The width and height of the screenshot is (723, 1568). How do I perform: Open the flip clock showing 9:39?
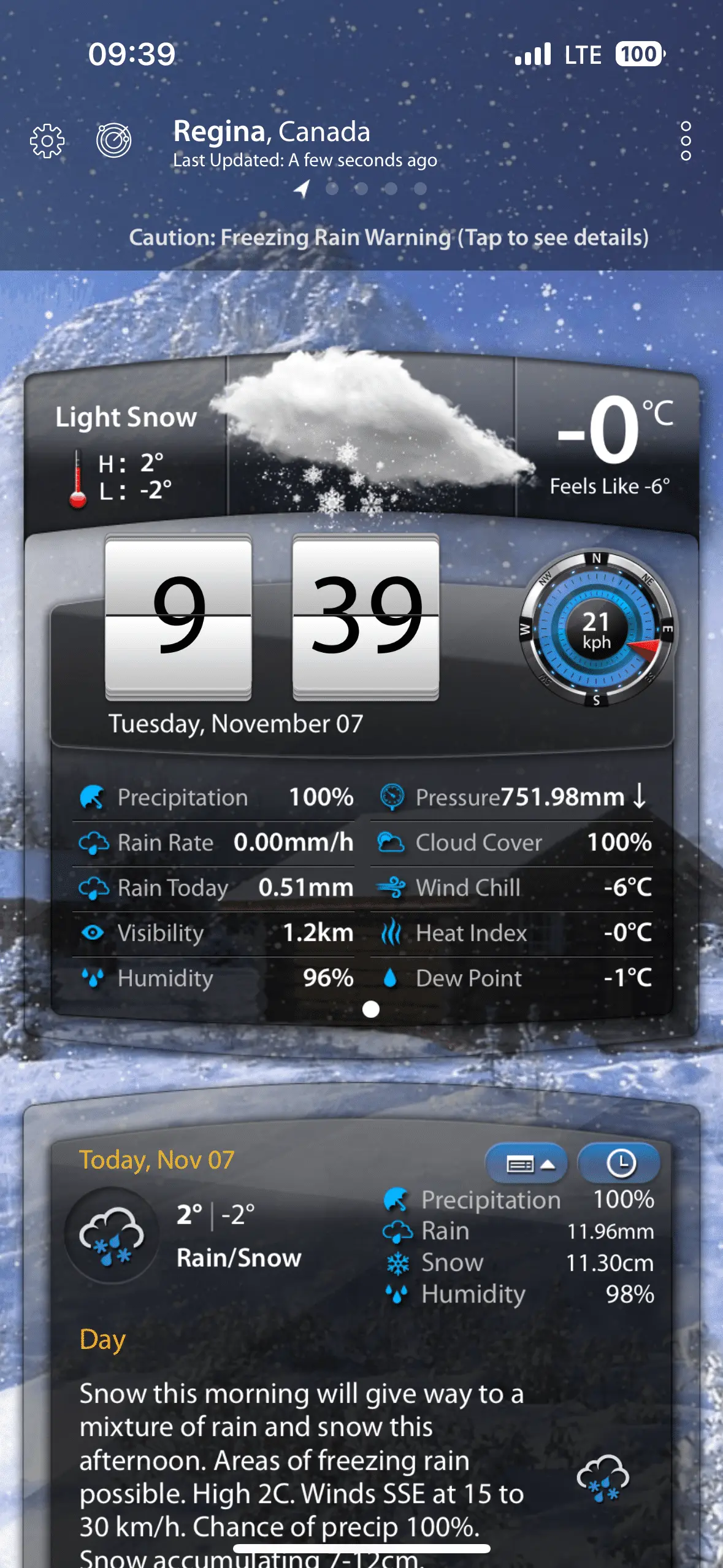coord(272,617)
